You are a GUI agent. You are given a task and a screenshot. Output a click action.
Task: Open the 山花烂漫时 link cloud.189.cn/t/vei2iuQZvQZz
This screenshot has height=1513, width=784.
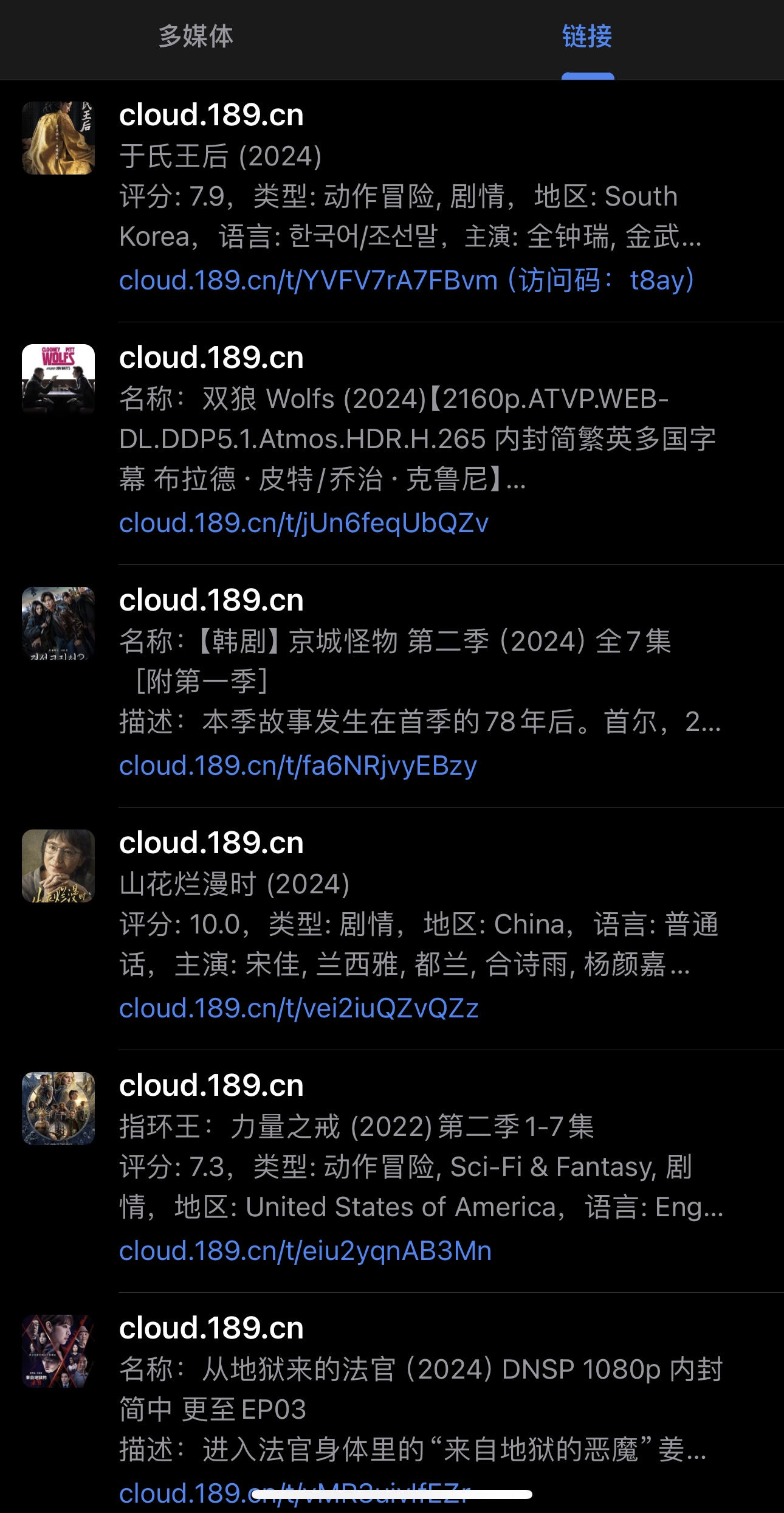tap(298, 1008)
